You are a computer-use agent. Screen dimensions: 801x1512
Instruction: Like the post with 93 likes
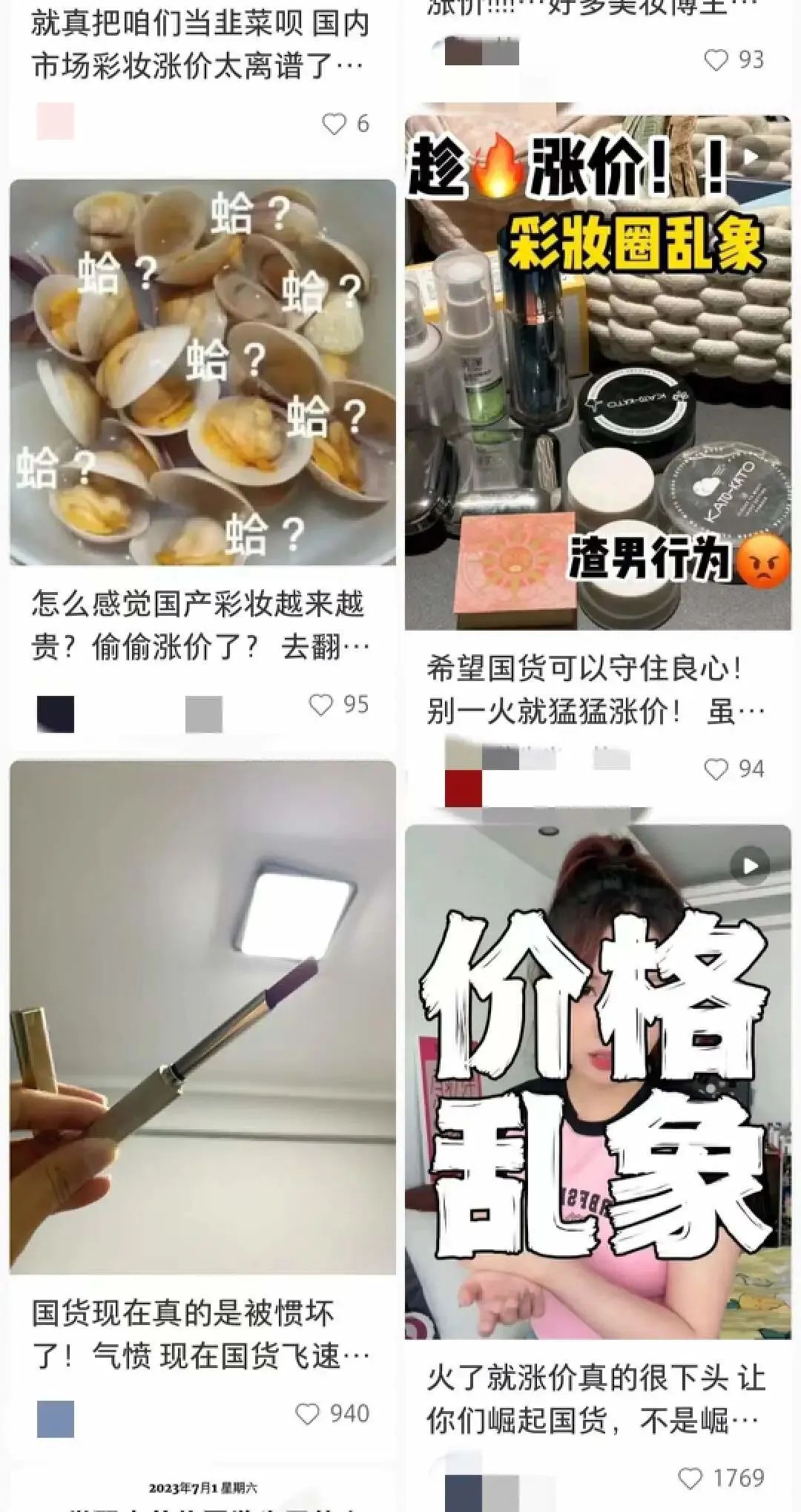tap(716, 60)
